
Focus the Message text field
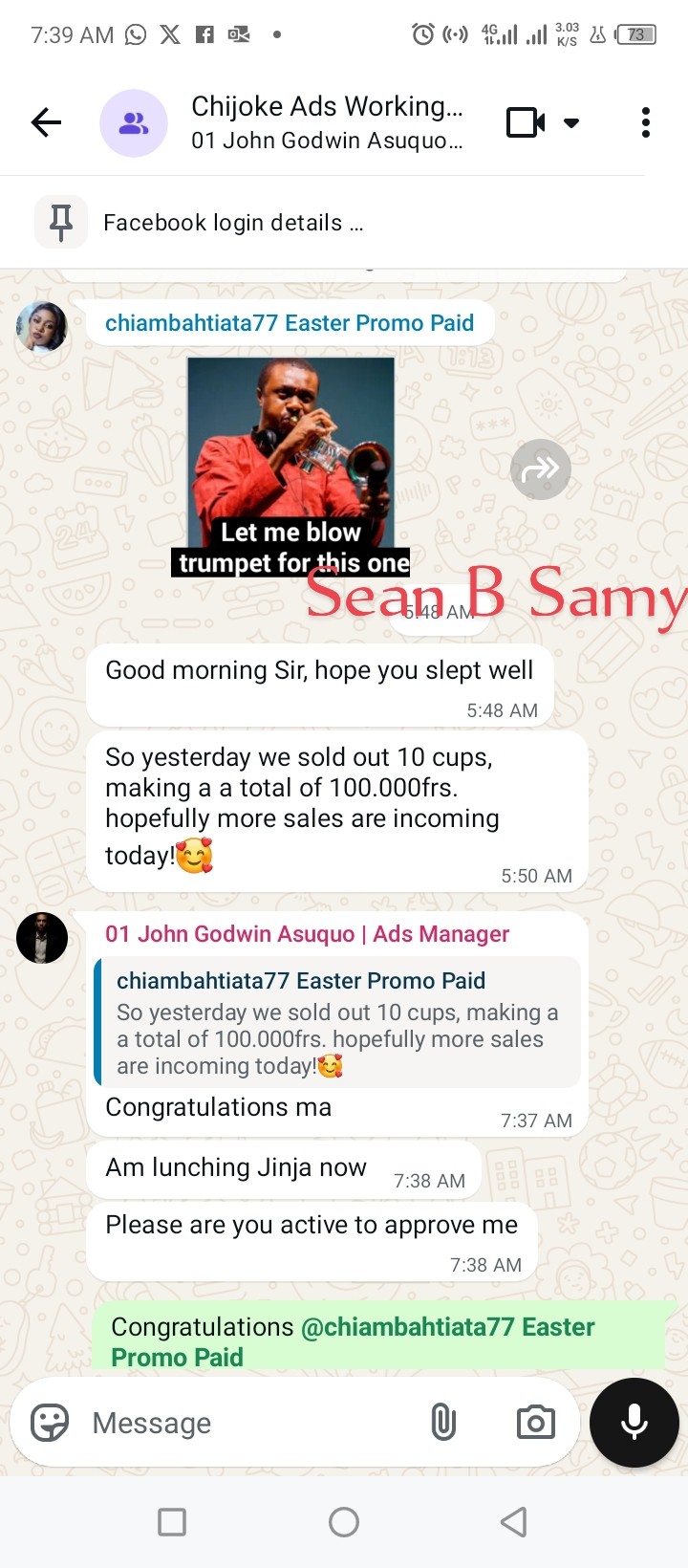click(x=248, y=1423)
